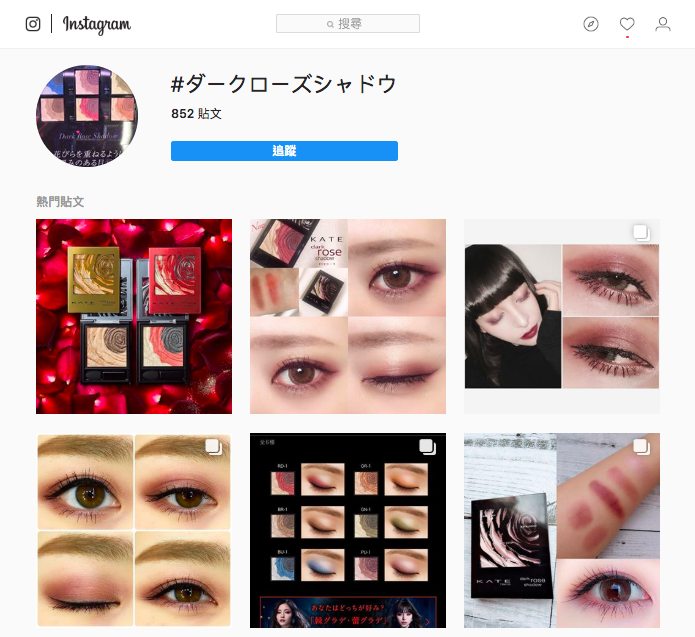This screenshot has width=695, height=637.
Task: Open the post of woman with black bangs
Action: (x=562, y=316)
